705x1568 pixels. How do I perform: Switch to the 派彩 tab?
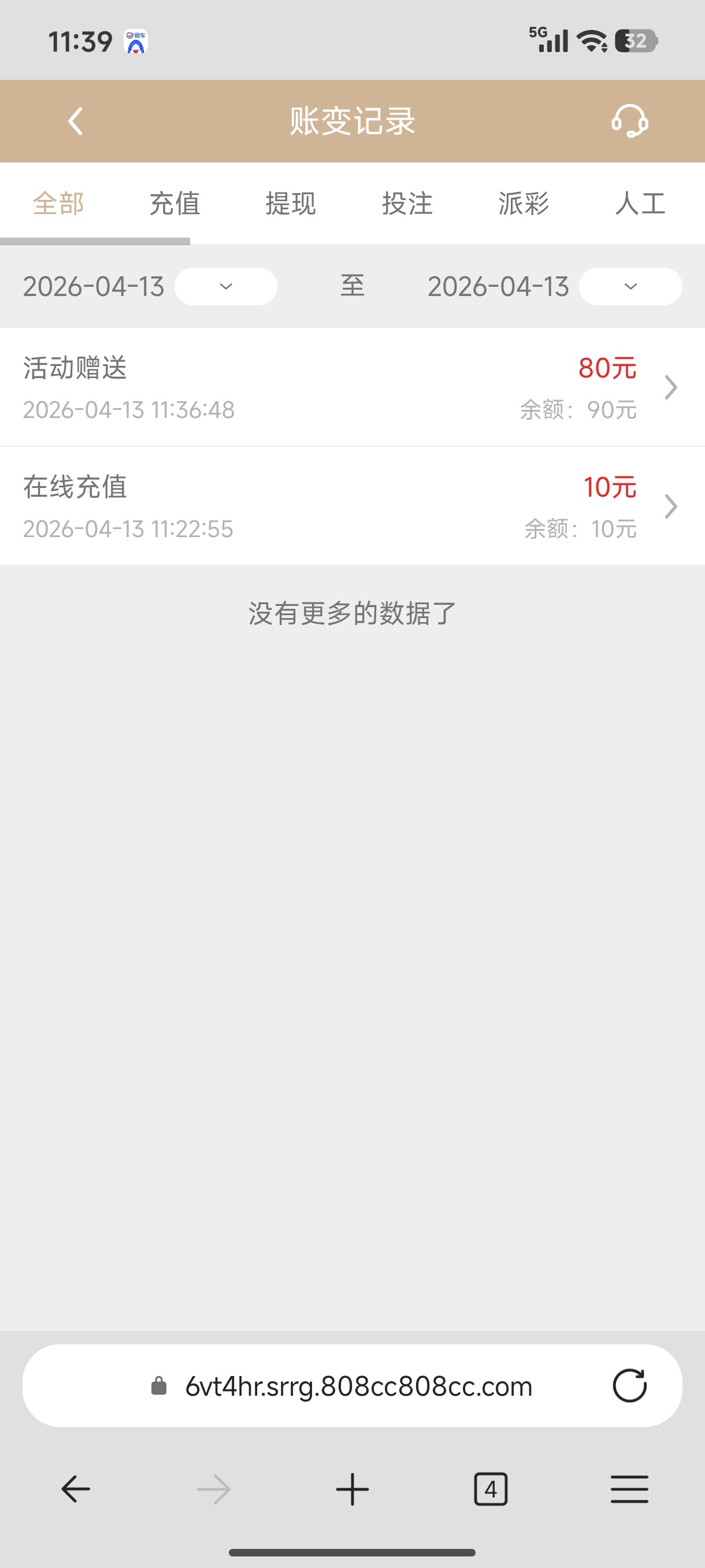point(524,204)
